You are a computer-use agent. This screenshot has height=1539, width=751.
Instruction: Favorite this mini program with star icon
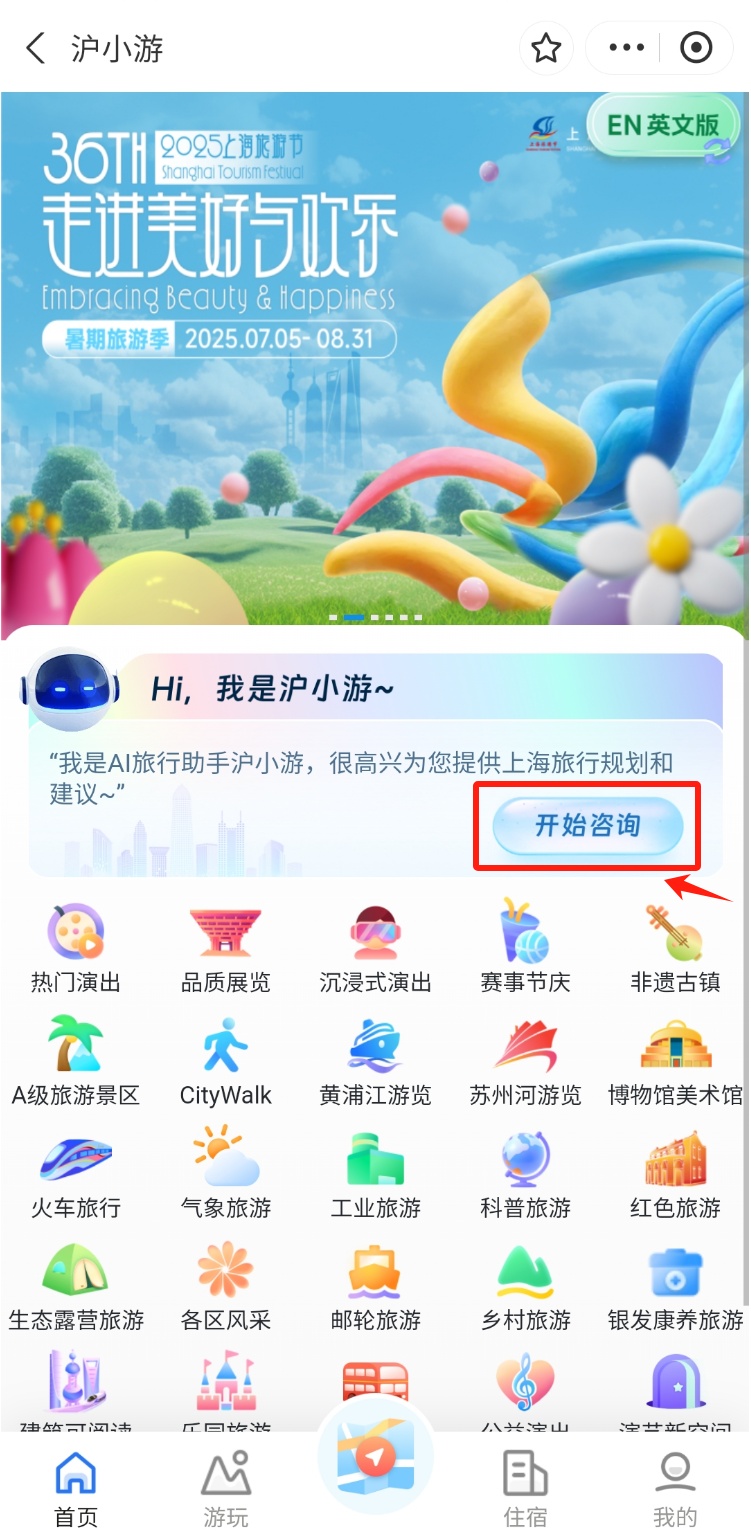pyautogui.click(x=546, y=48)
